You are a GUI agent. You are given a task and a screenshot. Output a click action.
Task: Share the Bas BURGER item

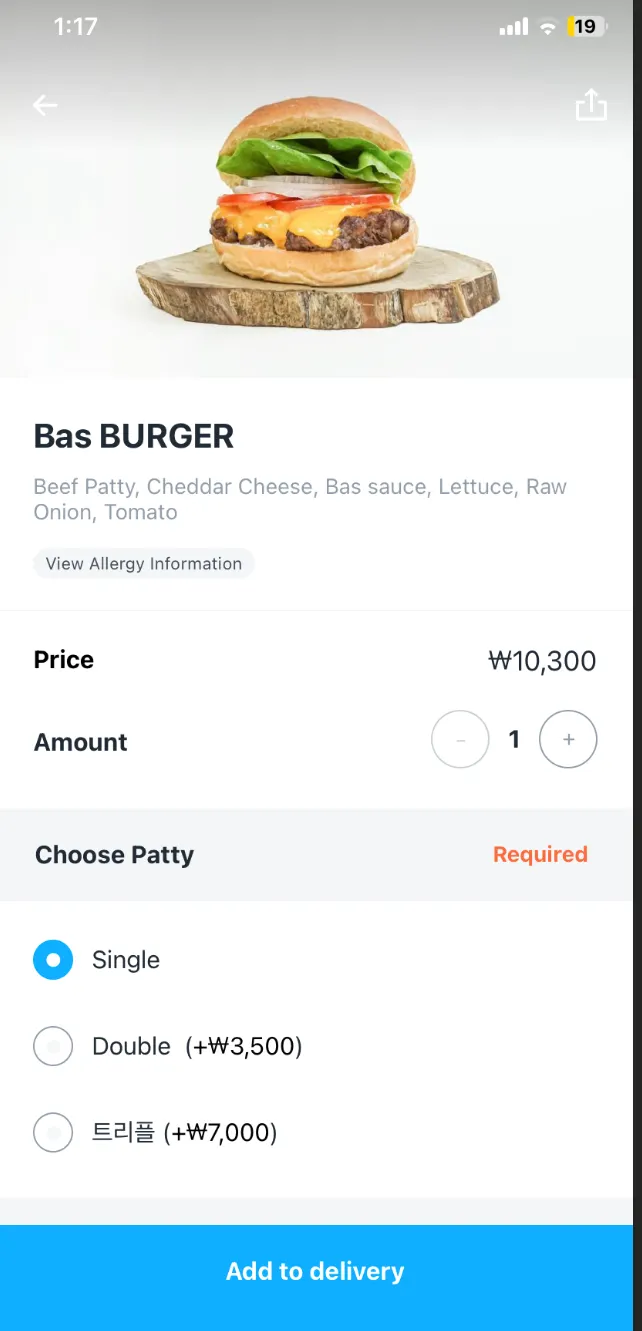click(591, 105)
